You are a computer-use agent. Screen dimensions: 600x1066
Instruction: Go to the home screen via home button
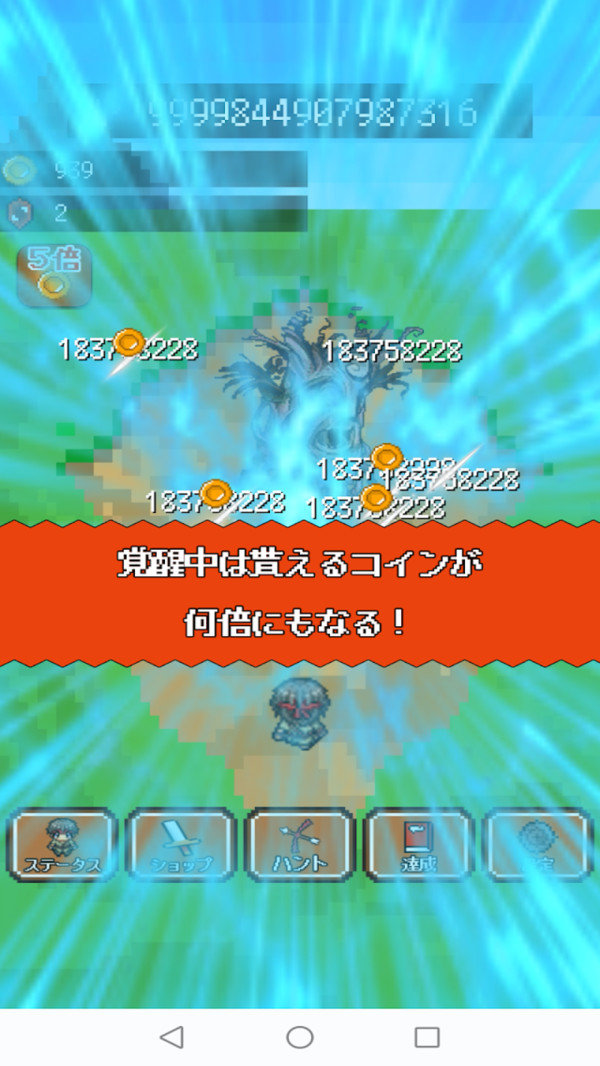[x=300, y=1037]
